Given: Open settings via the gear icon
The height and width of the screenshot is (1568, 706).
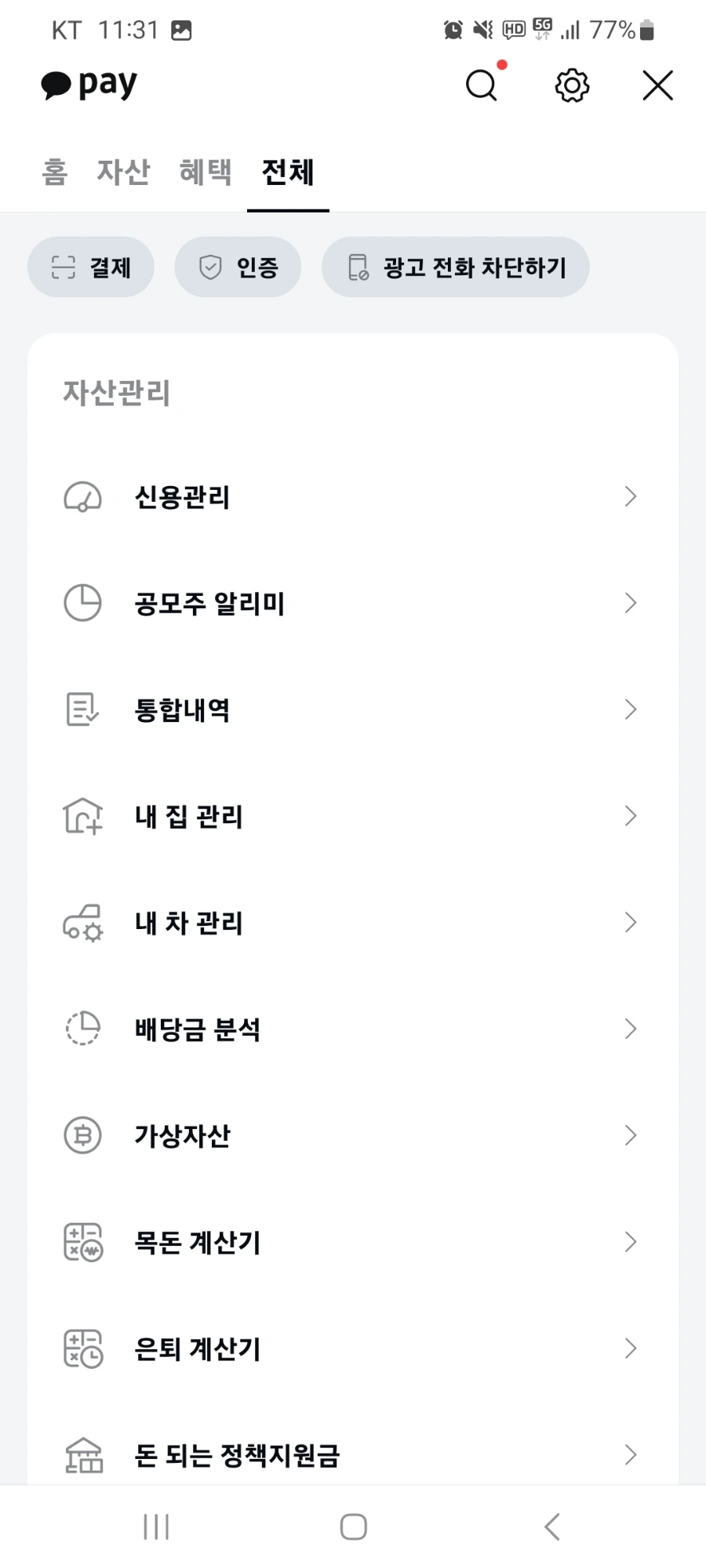Looking at the screenshot, I should click(x=571, y=85).
